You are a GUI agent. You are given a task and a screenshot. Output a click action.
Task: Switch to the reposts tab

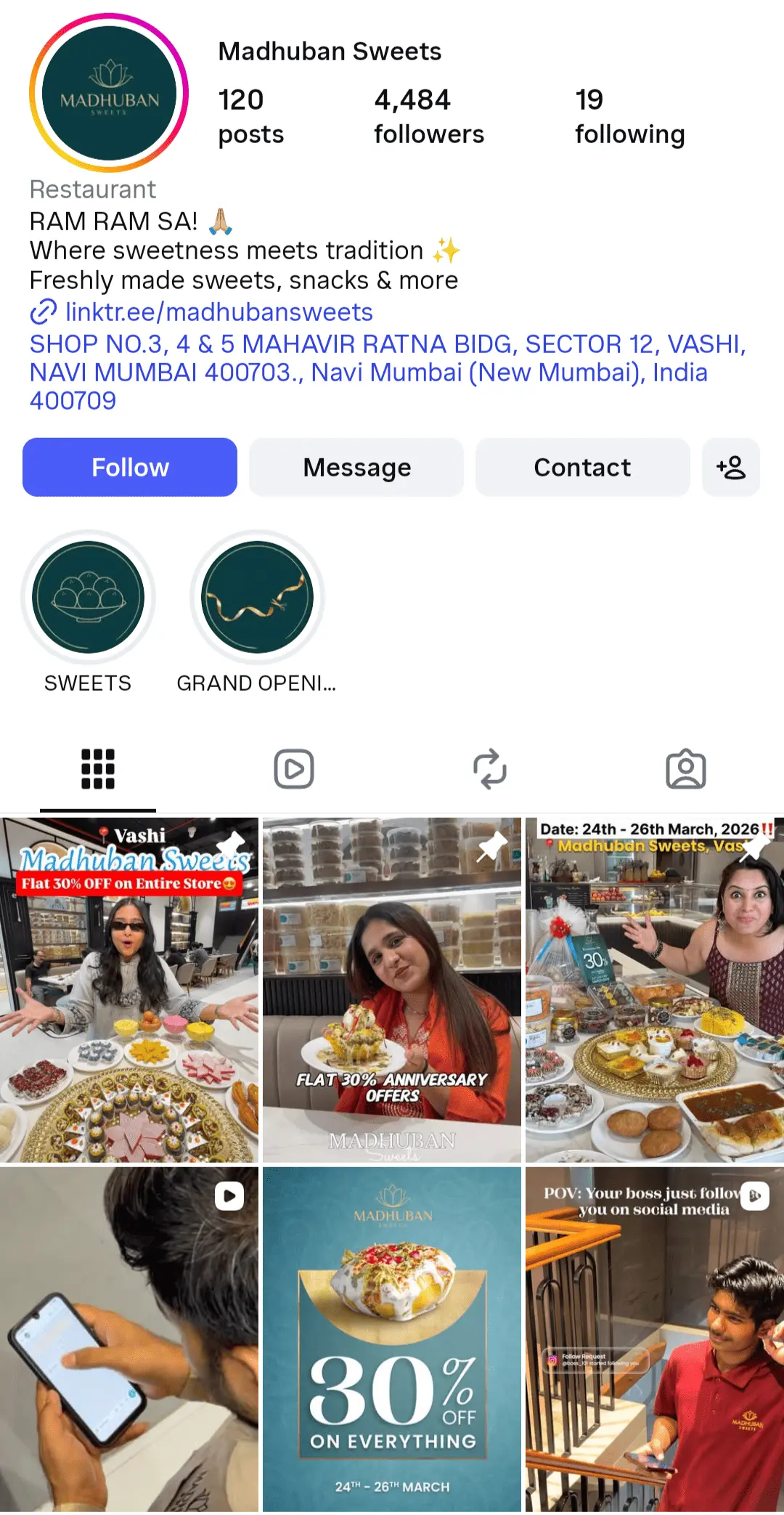point(490,768)
